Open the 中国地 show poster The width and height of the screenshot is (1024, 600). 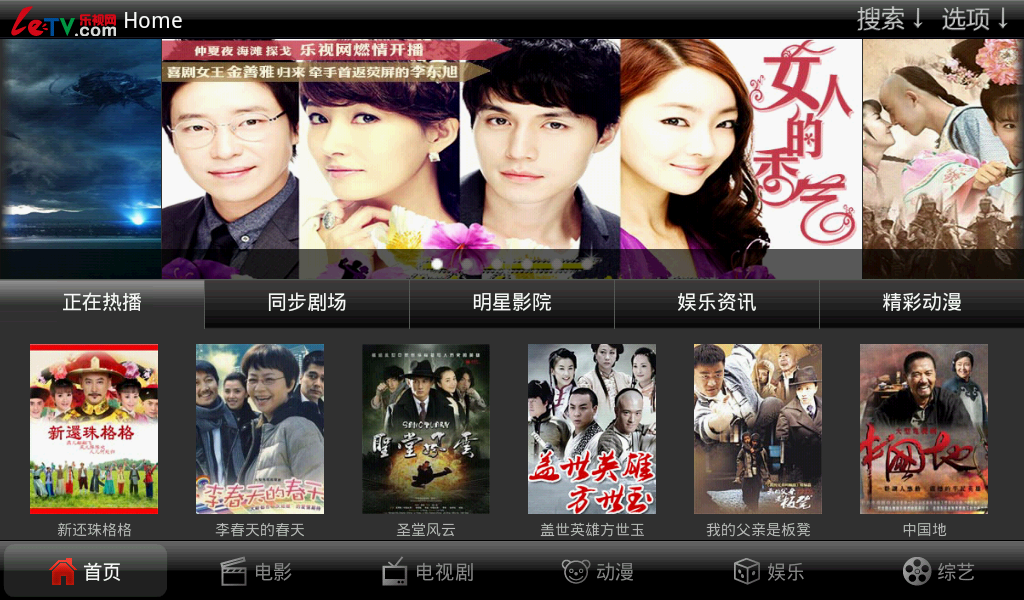coord(924,429)
